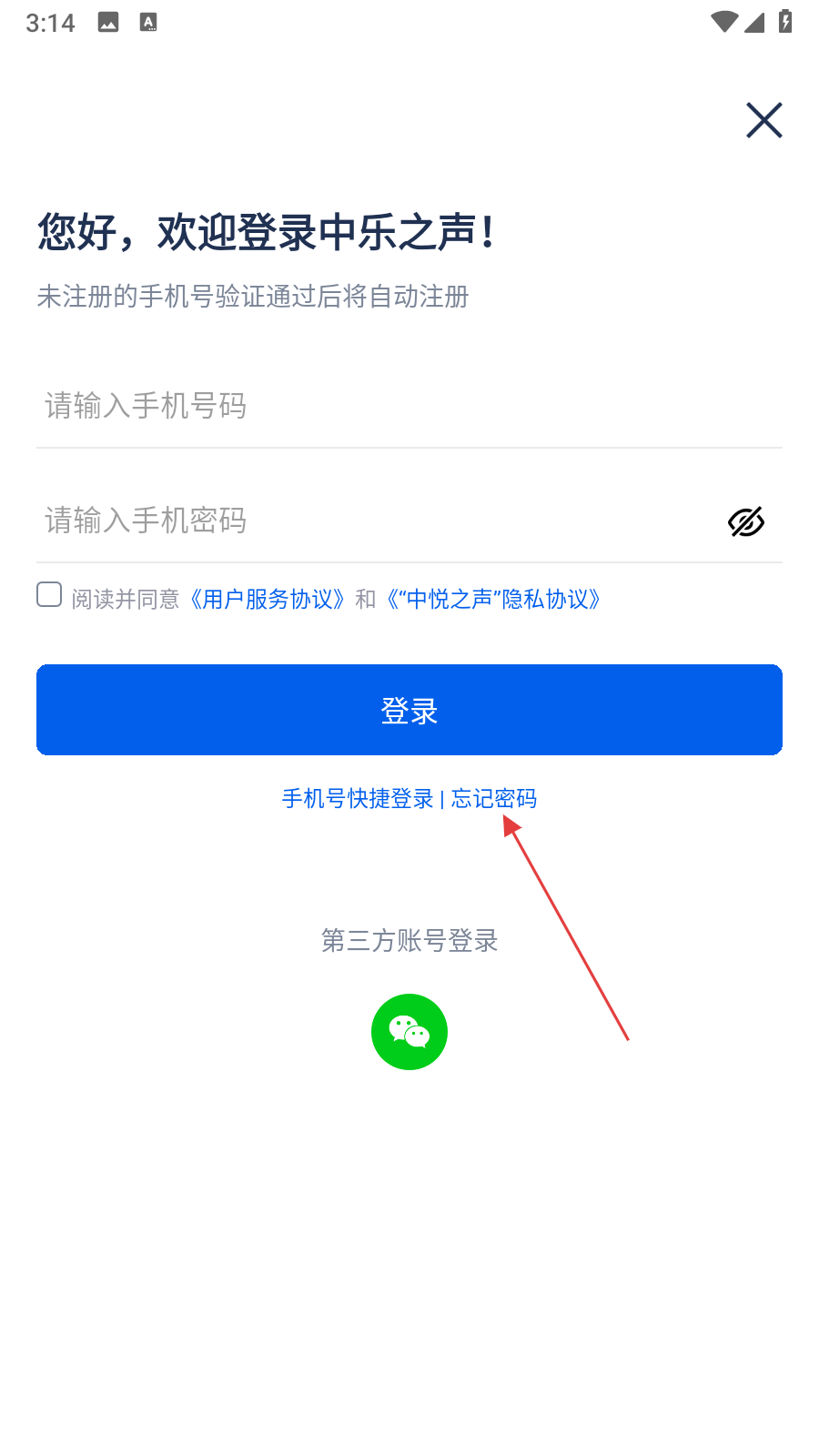Switch to 手机号快捷登录

pyautogui.click(x=358, y=799)
